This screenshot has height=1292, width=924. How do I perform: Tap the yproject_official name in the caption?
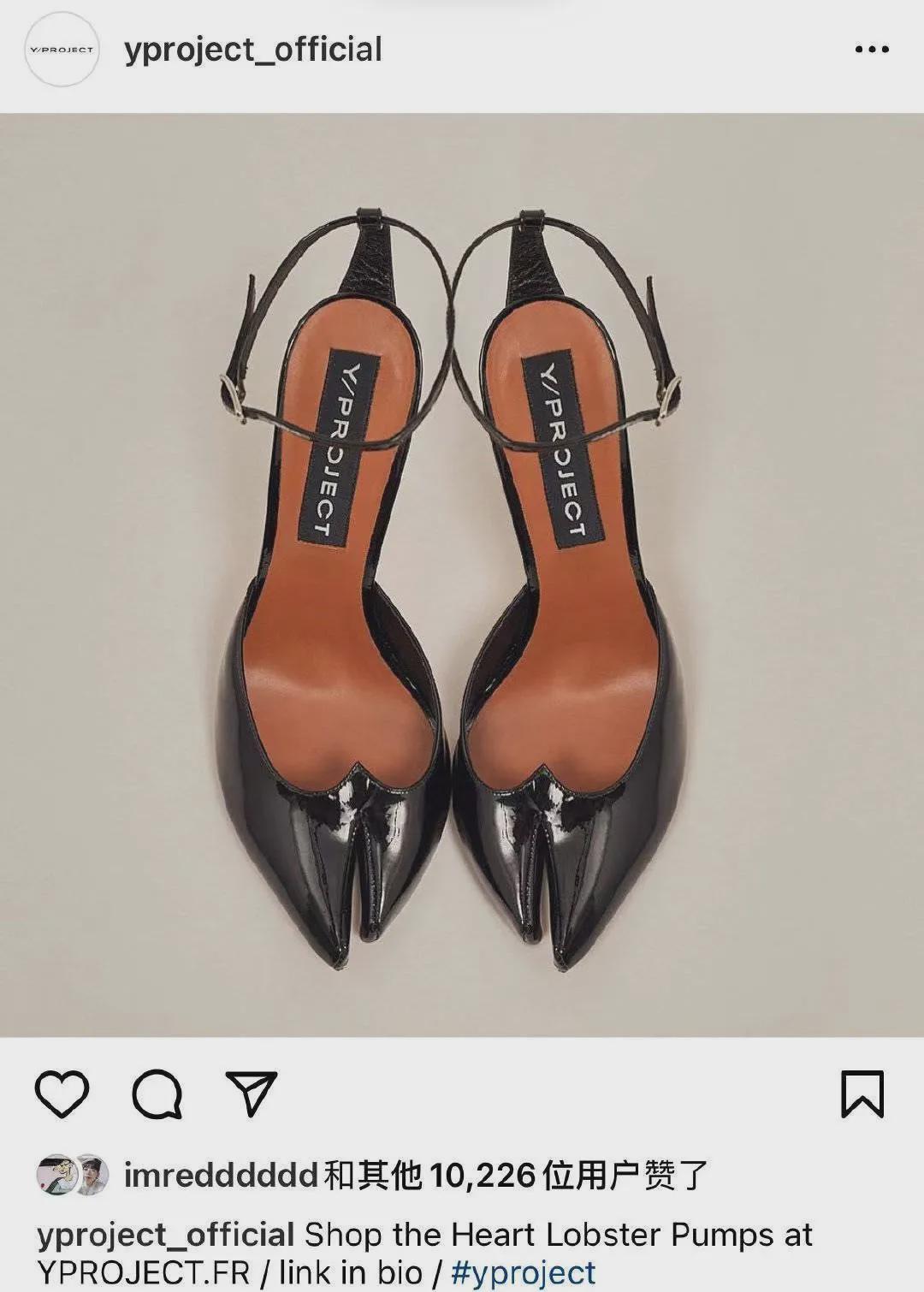click(x=166, y=1236)
